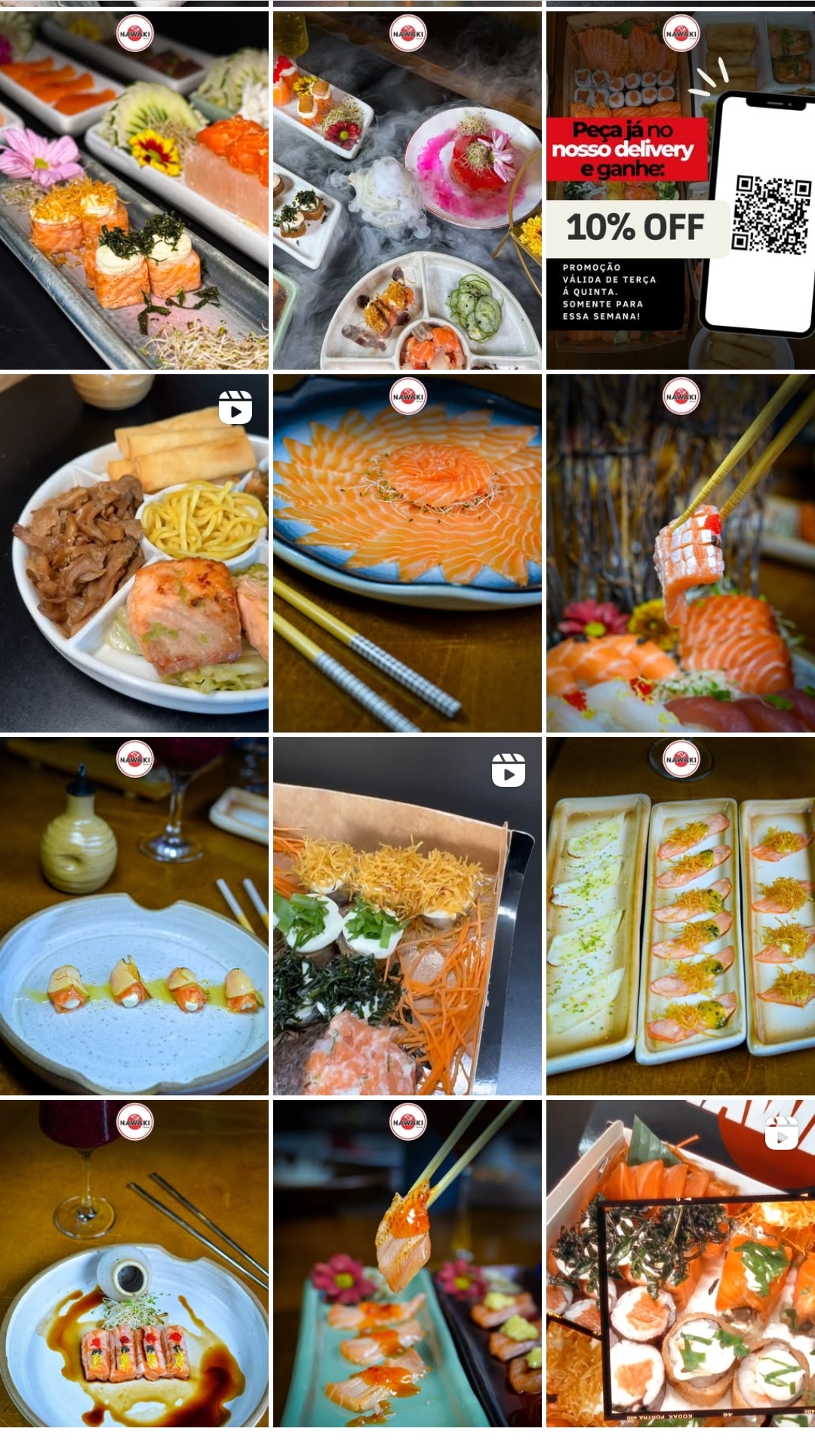Play the reel with noodles and spring rolls
The width and height of the screenshot is (815, 1456).
click(x=134, y=553)
